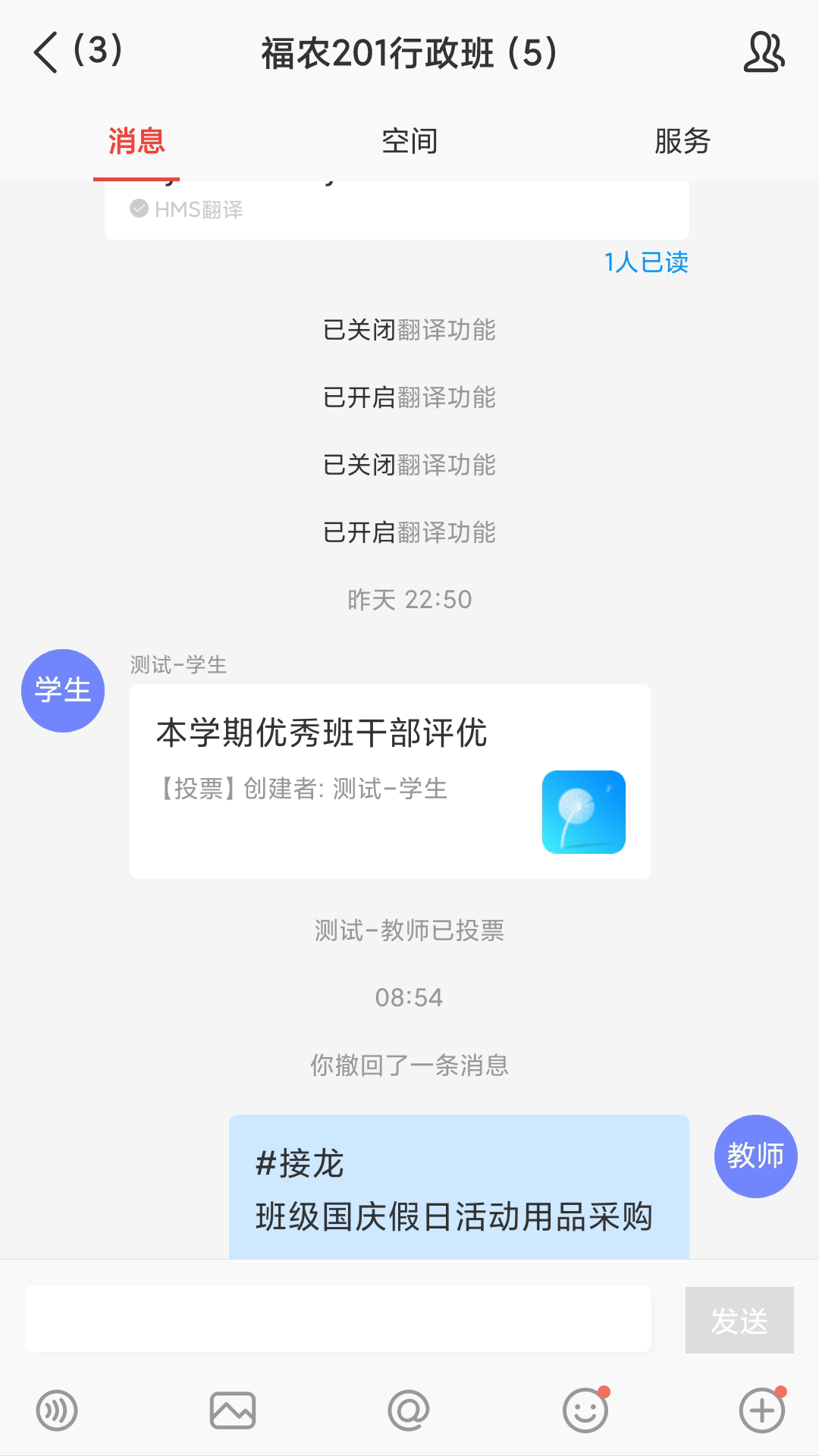Open the emoji picker
This screenshot has height=1456, width=819.
(x=585, y=1410)
